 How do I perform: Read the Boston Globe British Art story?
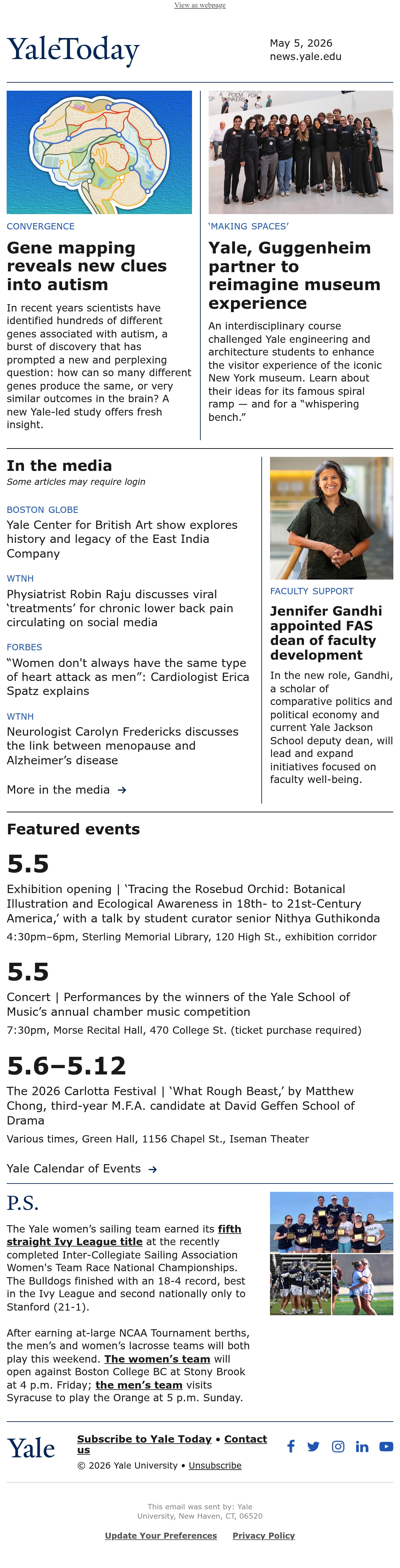coord(122,539)
